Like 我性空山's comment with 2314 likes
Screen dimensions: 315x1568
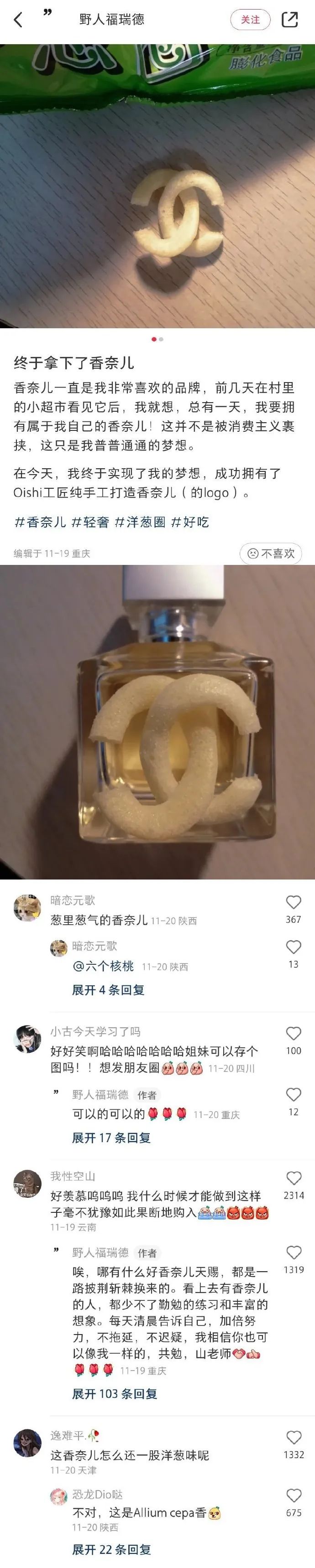coord(294,1178)
